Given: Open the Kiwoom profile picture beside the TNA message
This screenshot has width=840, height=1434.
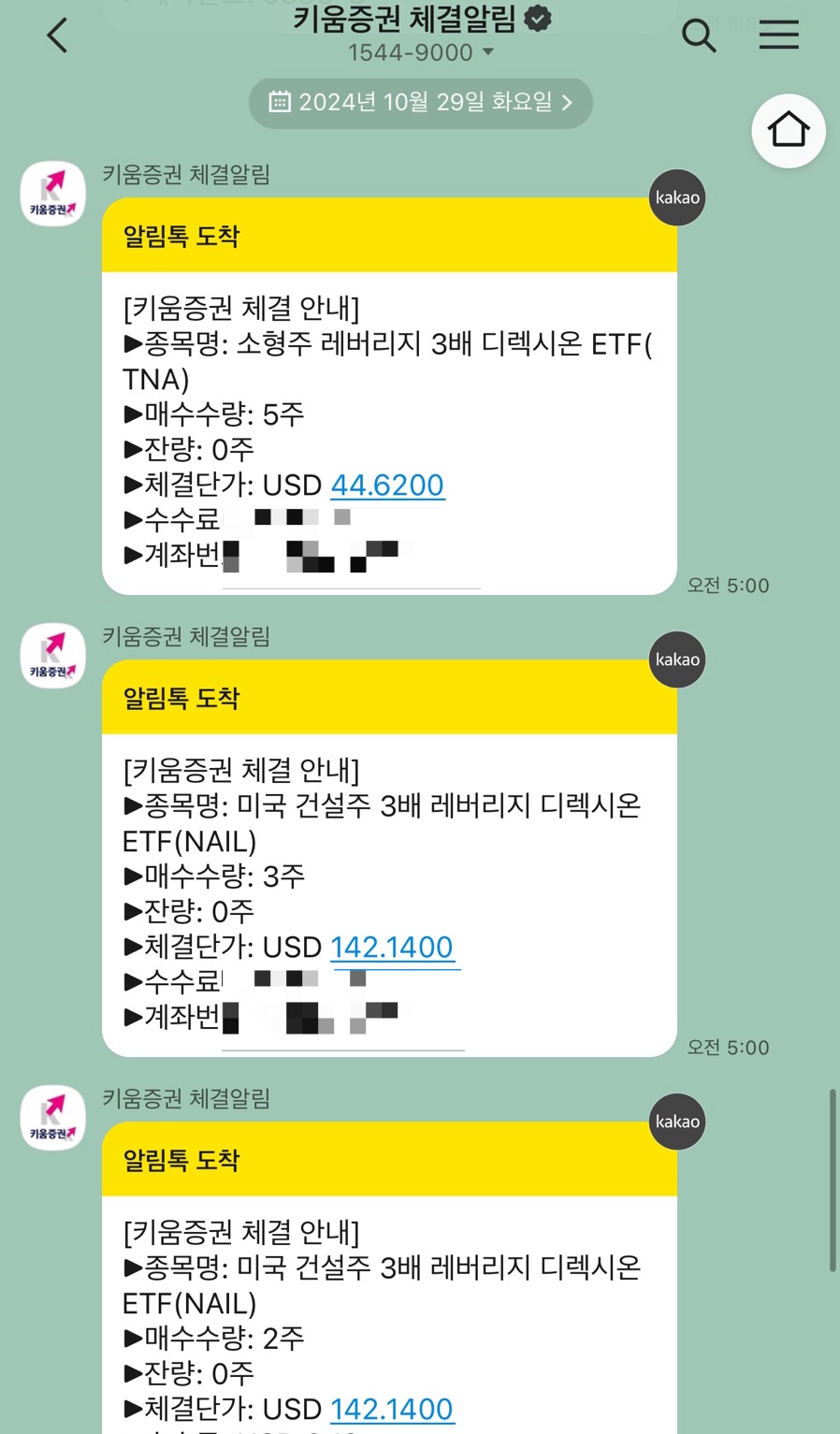Looking at the screenshot, I should (53, 194).
